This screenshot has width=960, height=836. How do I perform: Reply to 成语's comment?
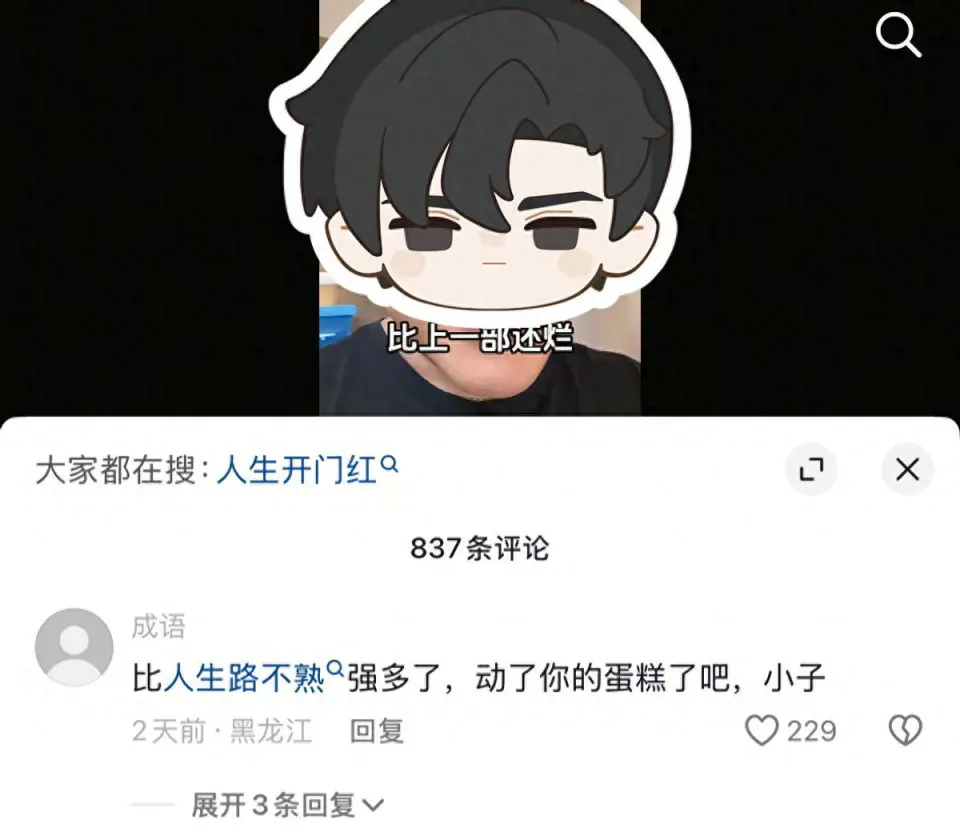tap(376, 731)
